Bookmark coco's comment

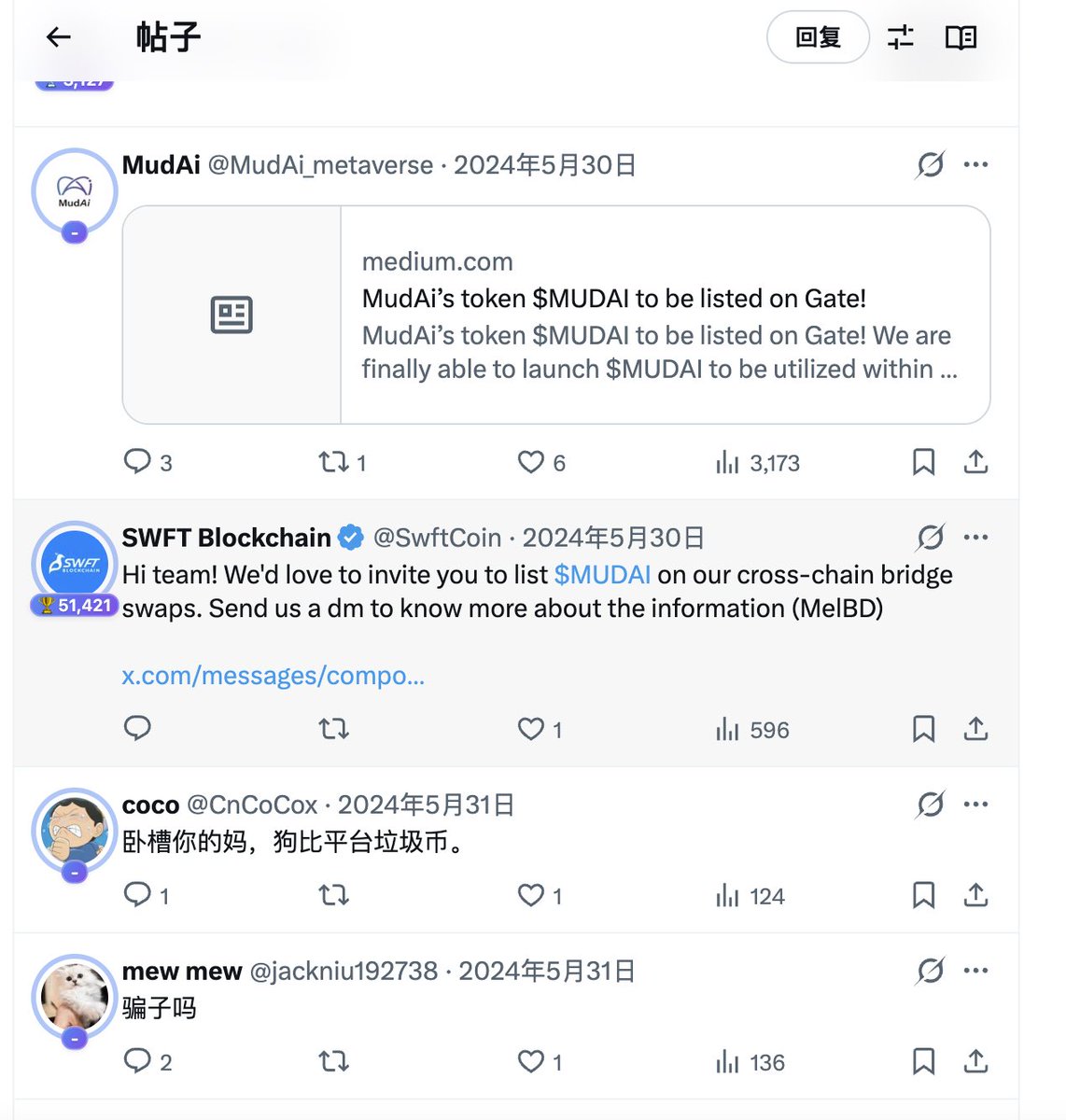(x=923, y=895)
